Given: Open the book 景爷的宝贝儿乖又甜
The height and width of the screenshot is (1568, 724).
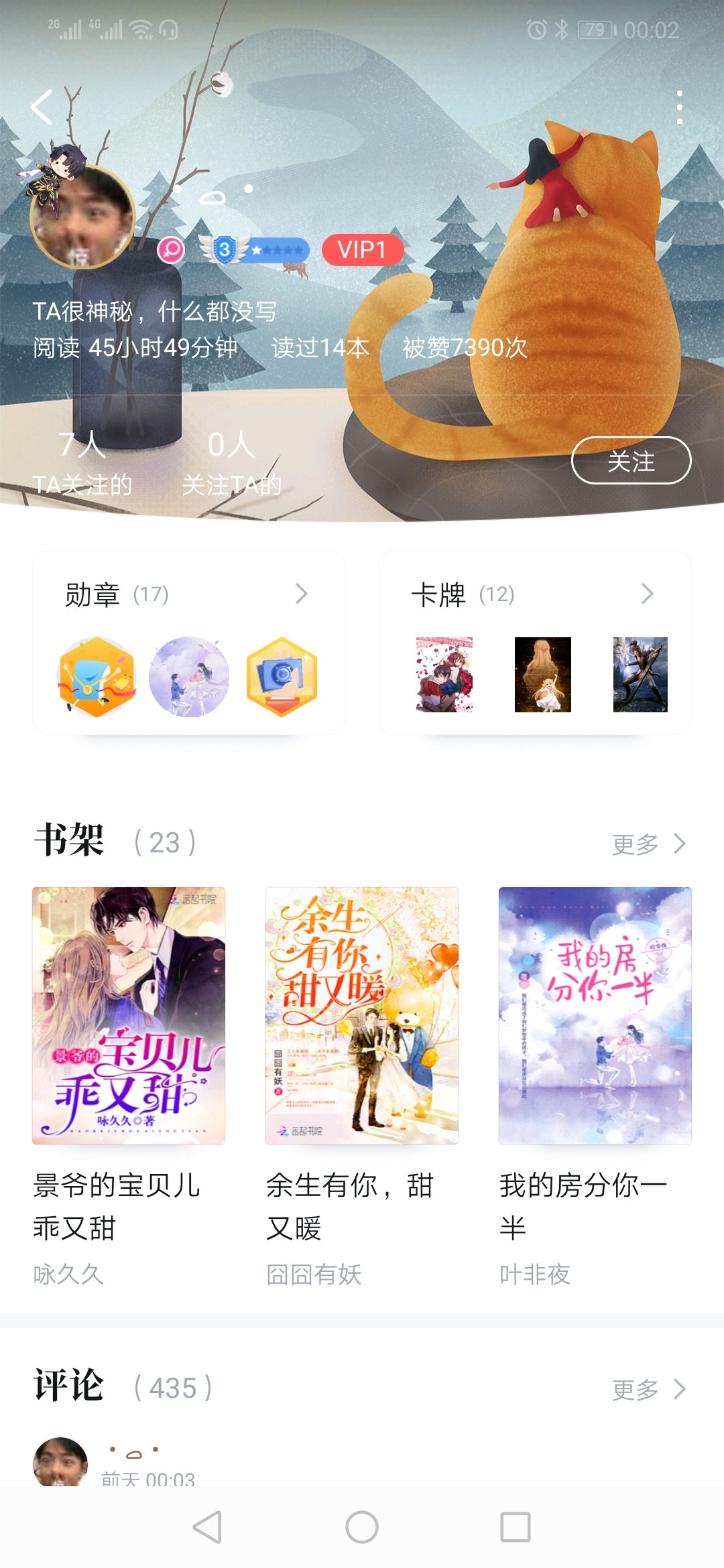Looking at the screenshot, I should [129, 1015].
